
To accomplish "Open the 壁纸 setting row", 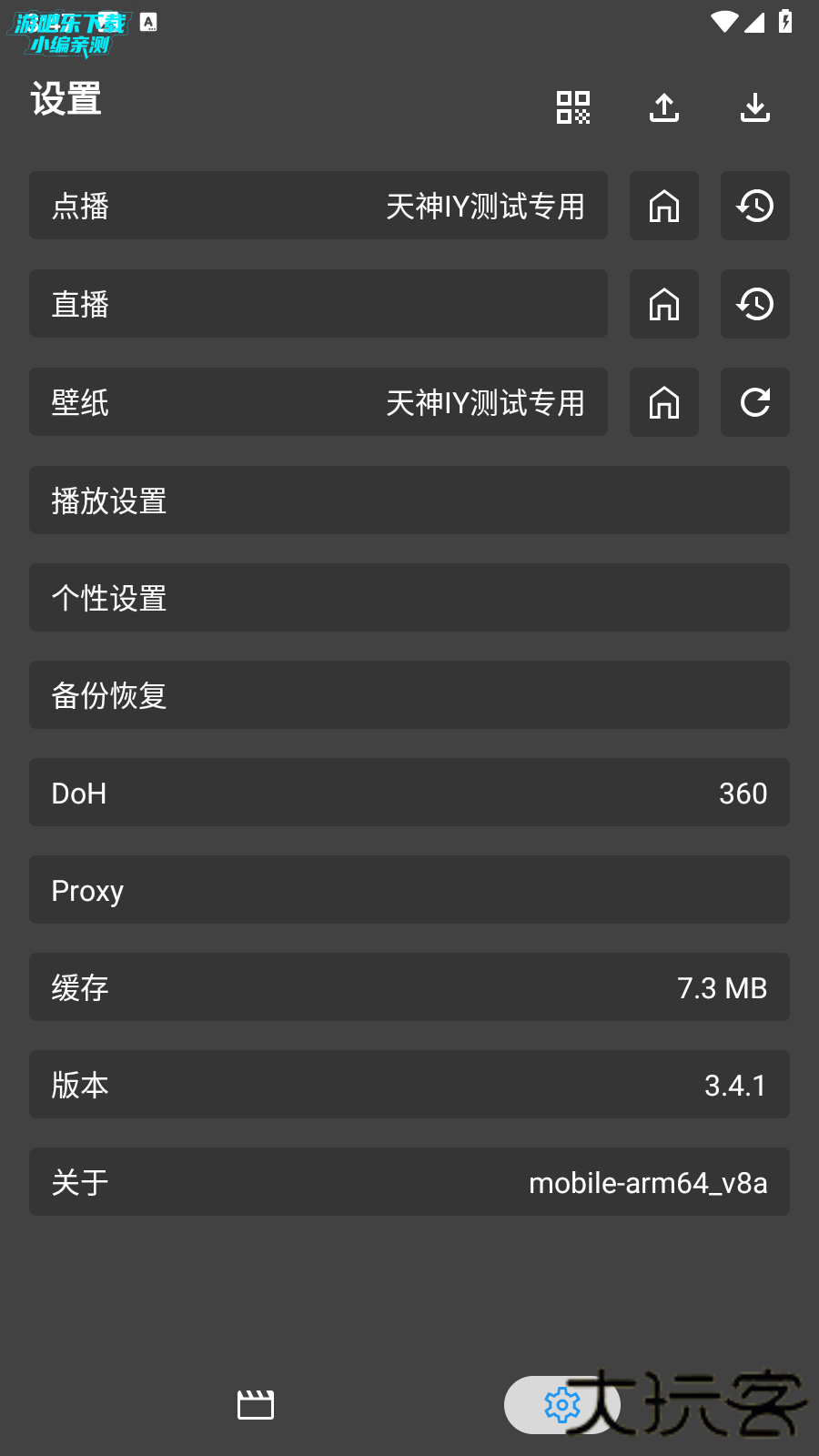I will point(318,402).
